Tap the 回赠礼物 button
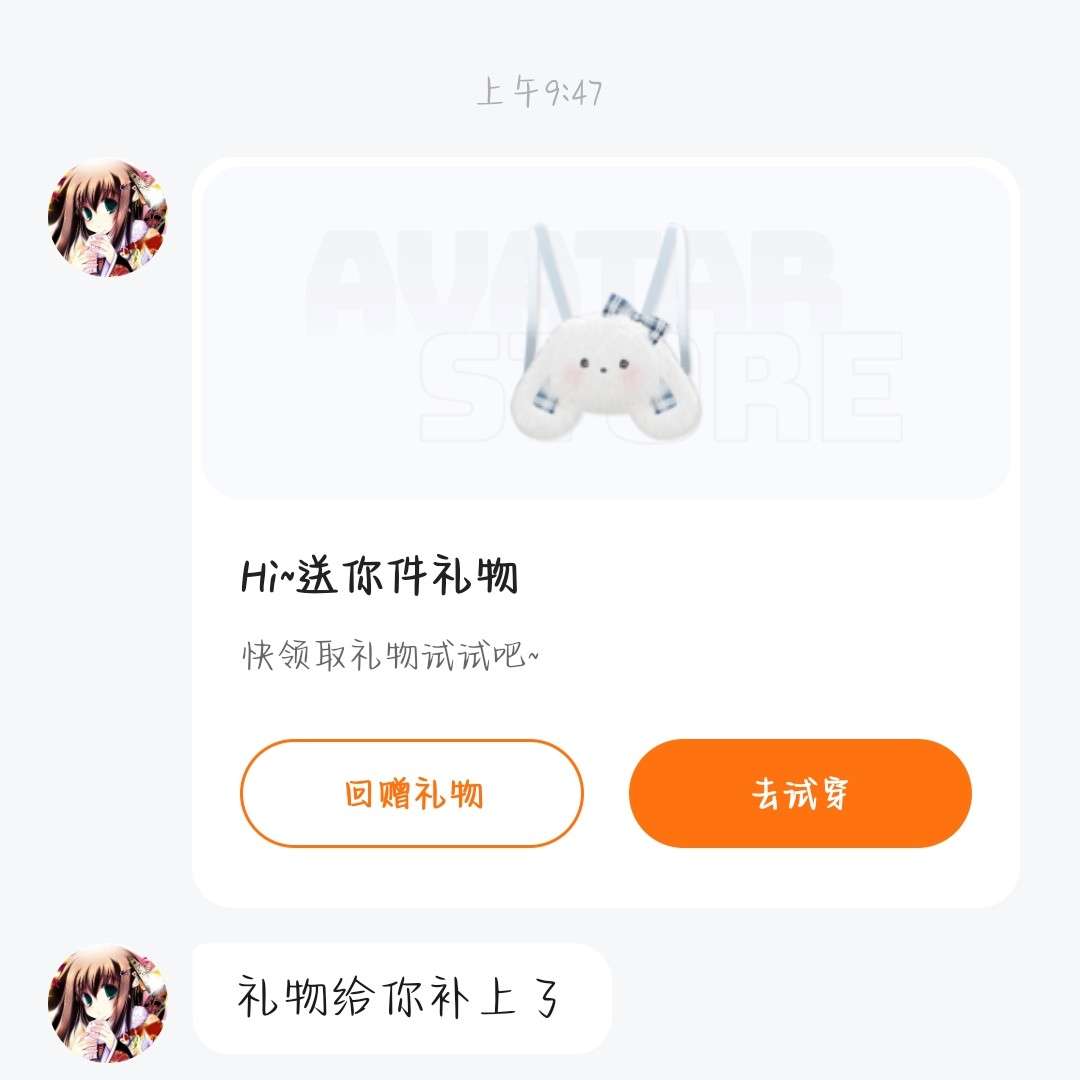1080x1080 pixels. 411,794
